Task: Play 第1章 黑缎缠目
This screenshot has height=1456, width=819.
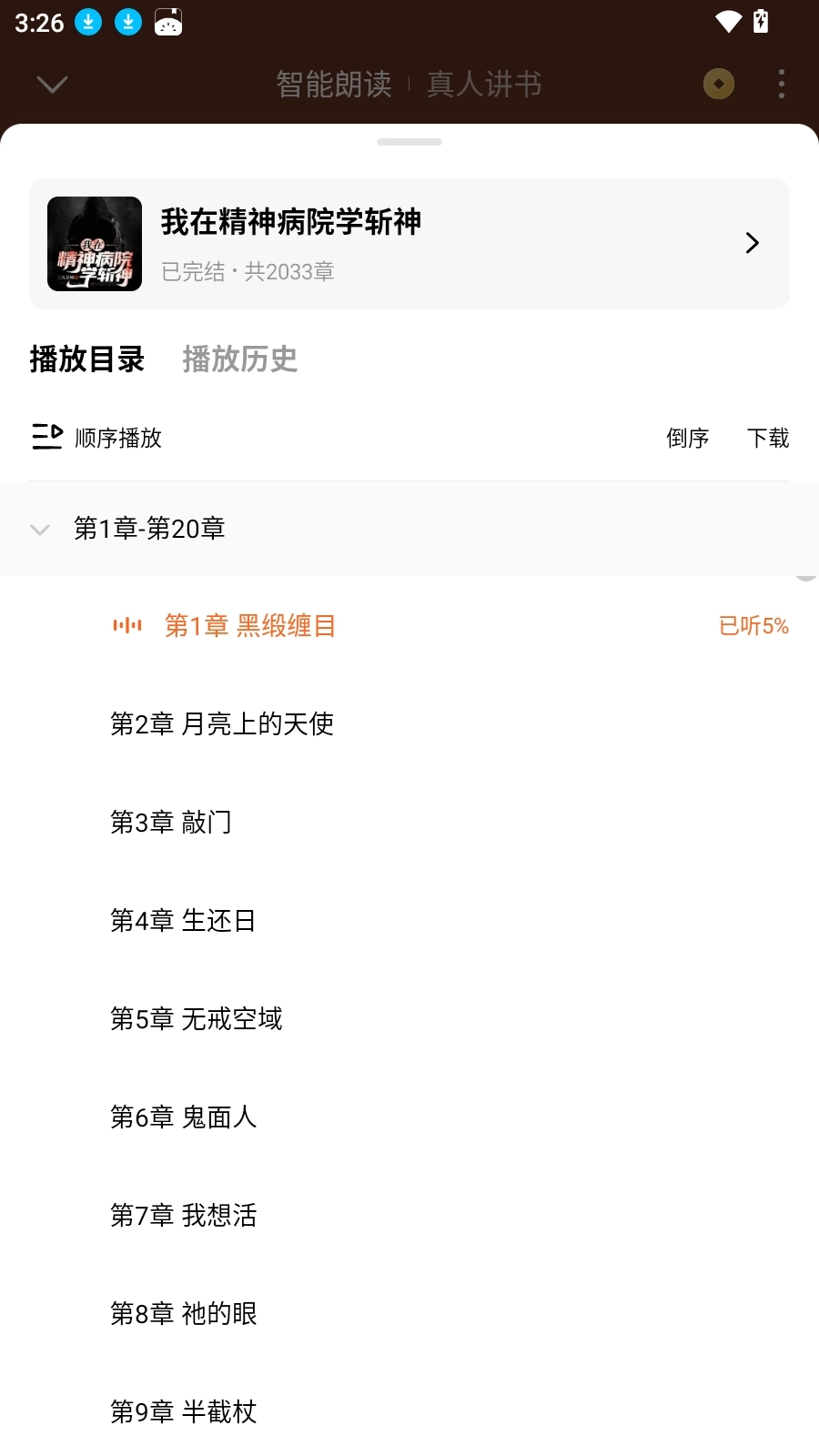Action: click(250, 626)
